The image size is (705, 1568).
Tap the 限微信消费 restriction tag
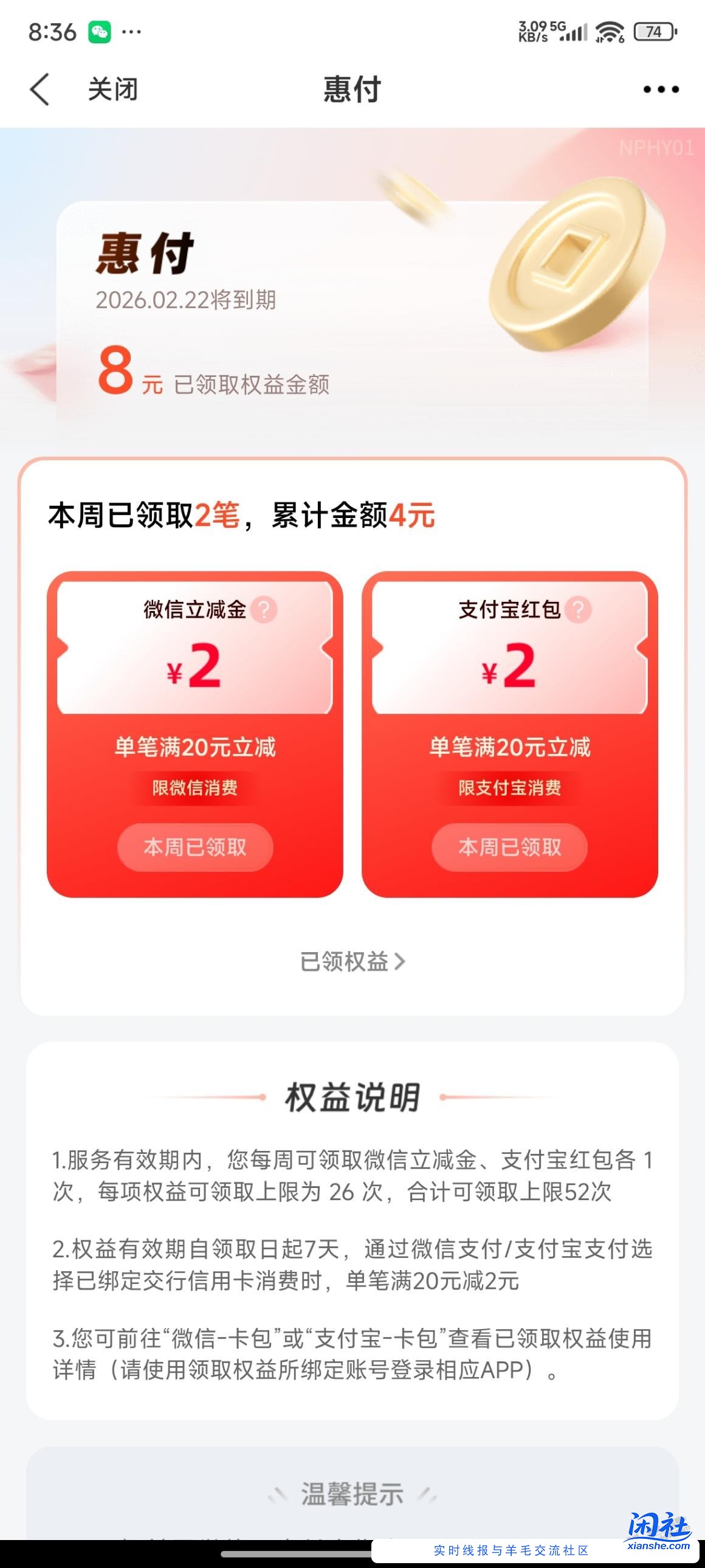pyautogui.click(x=195, y=787)
